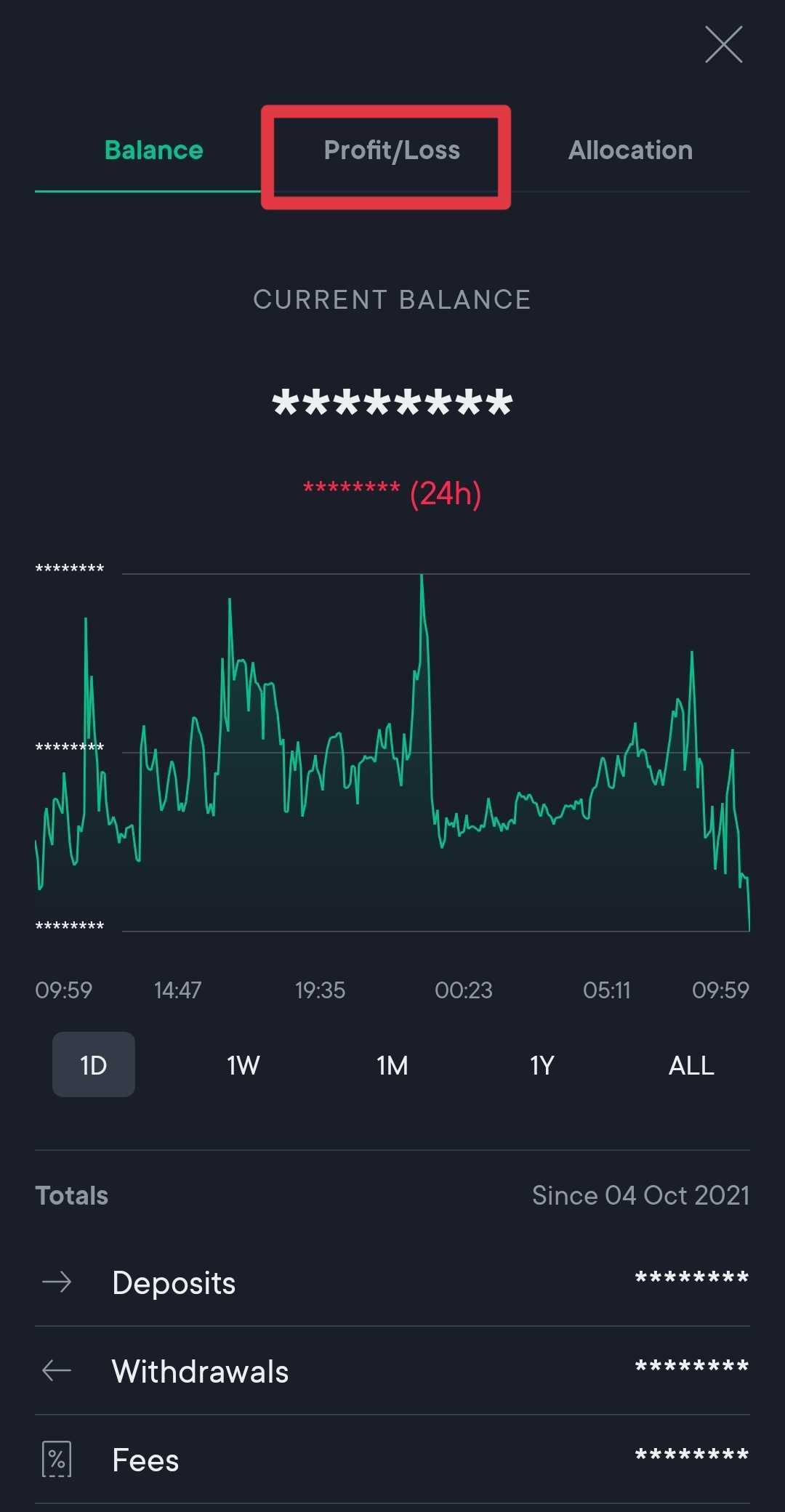785x1512 pixels.
Task: Choose the 1D chart range
Action: tap(94, 1065)
